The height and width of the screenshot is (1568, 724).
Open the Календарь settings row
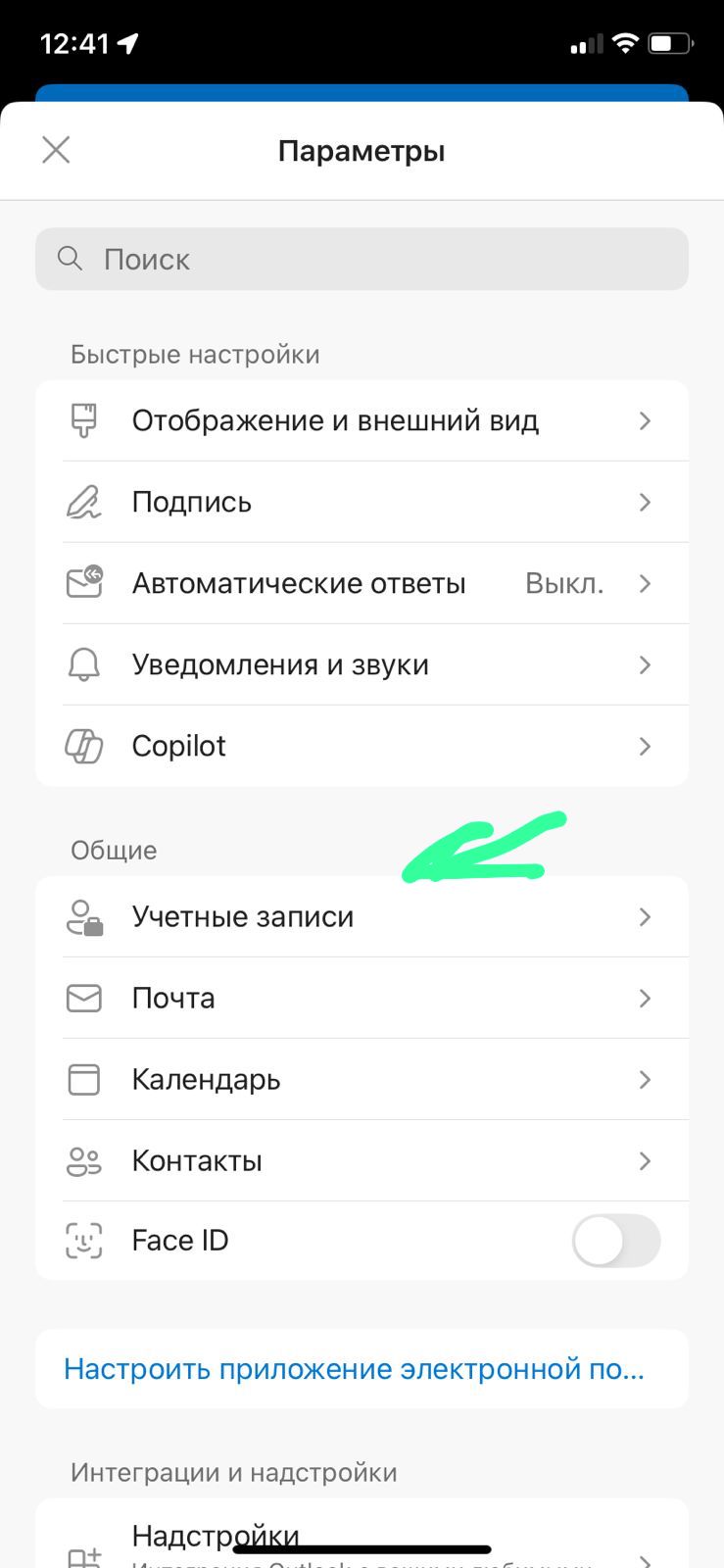pos(362,1080)
